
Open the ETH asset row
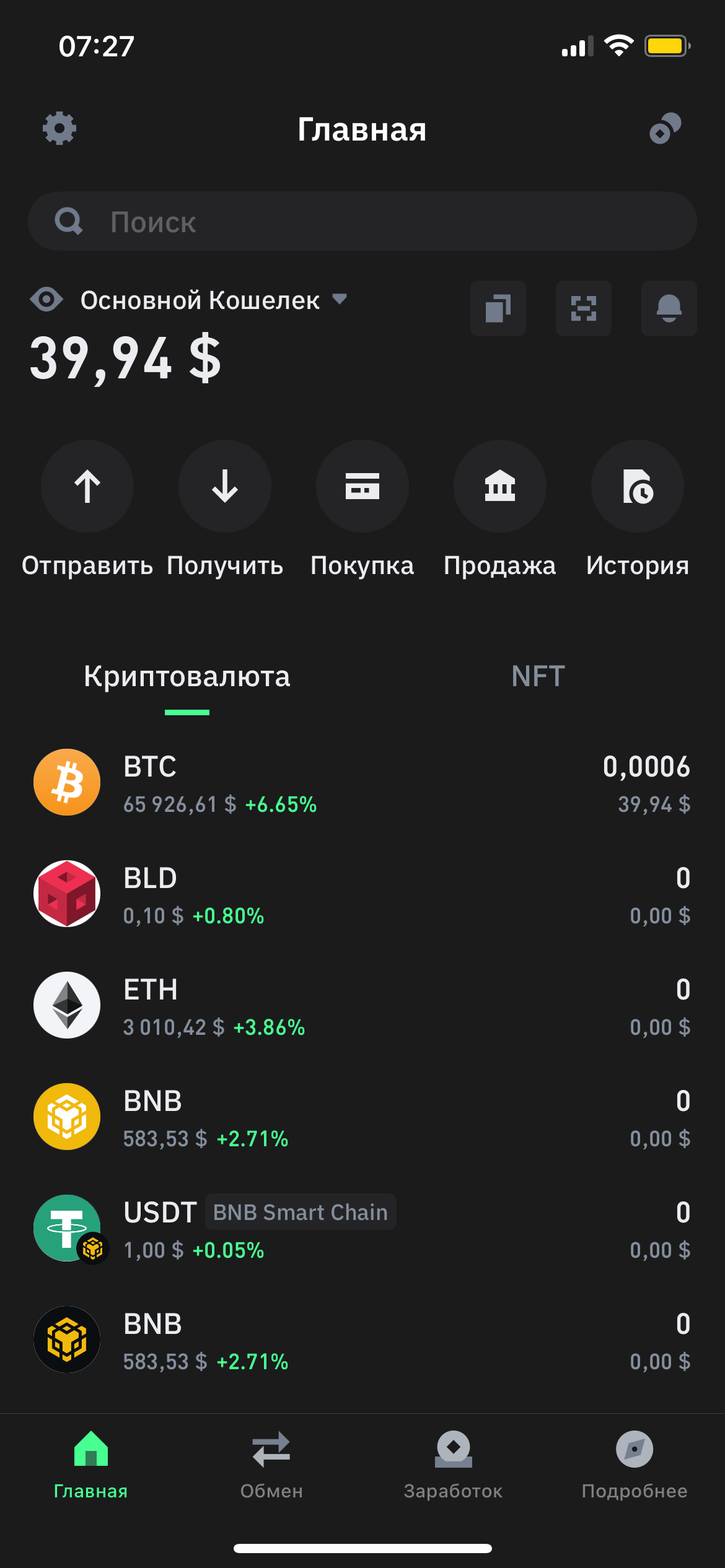click(362, 1006)
